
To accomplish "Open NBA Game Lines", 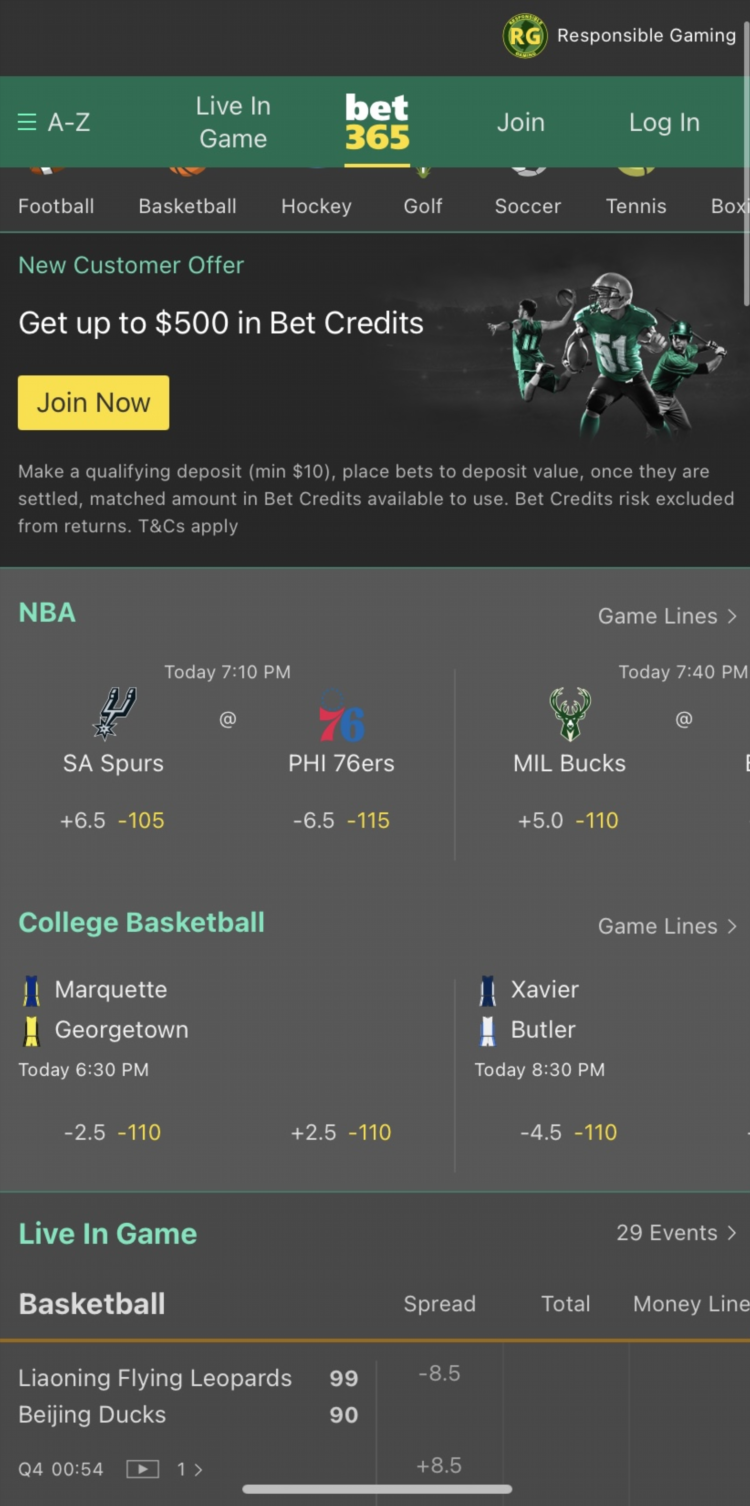I will pos(667,616).
